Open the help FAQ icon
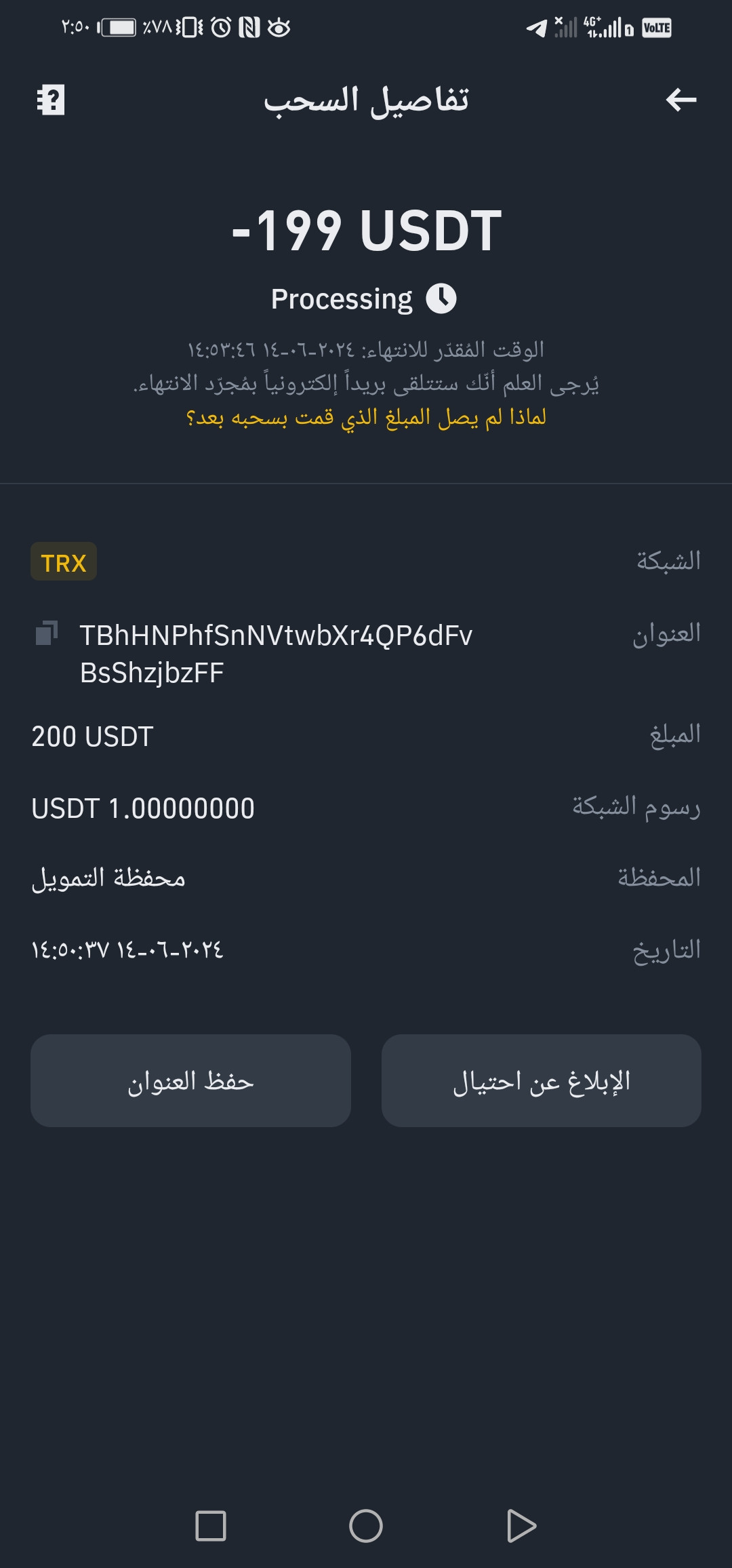 pyautogui.click(x=51, y=100)
